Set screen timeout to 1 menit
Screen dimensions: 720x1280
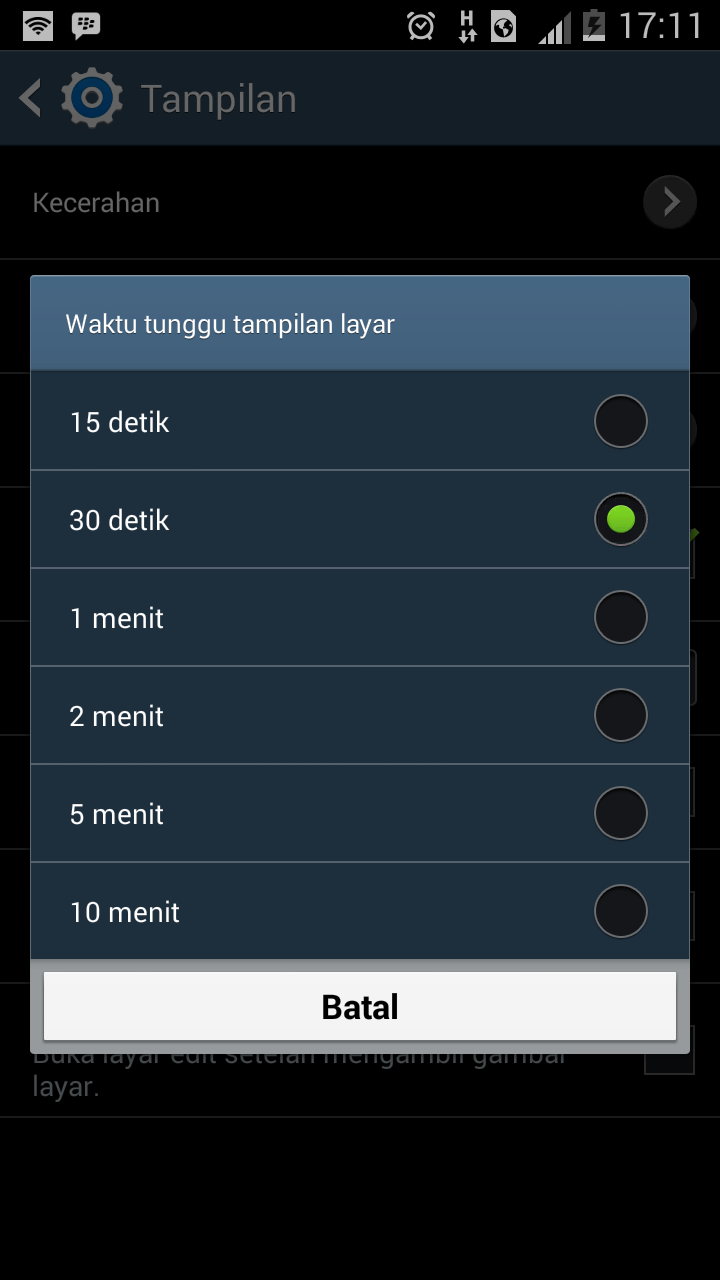coord(360,617)
